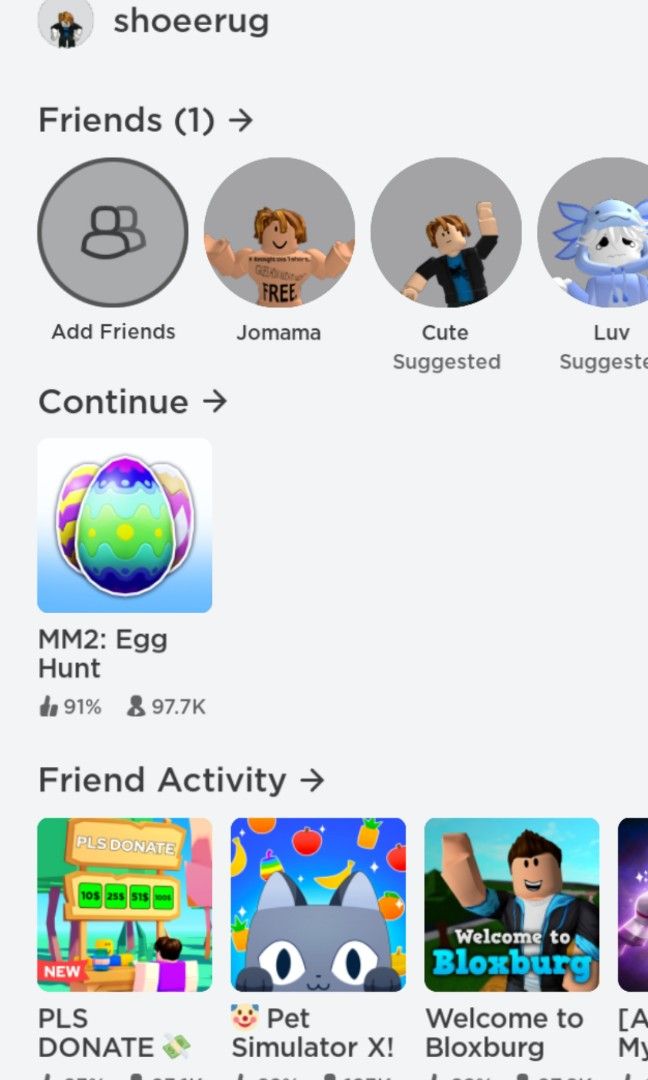This screenshot has height=1080, width=648.
Task: Select the Welcome to Bloxburg game
Action: (x=511, y=905)
